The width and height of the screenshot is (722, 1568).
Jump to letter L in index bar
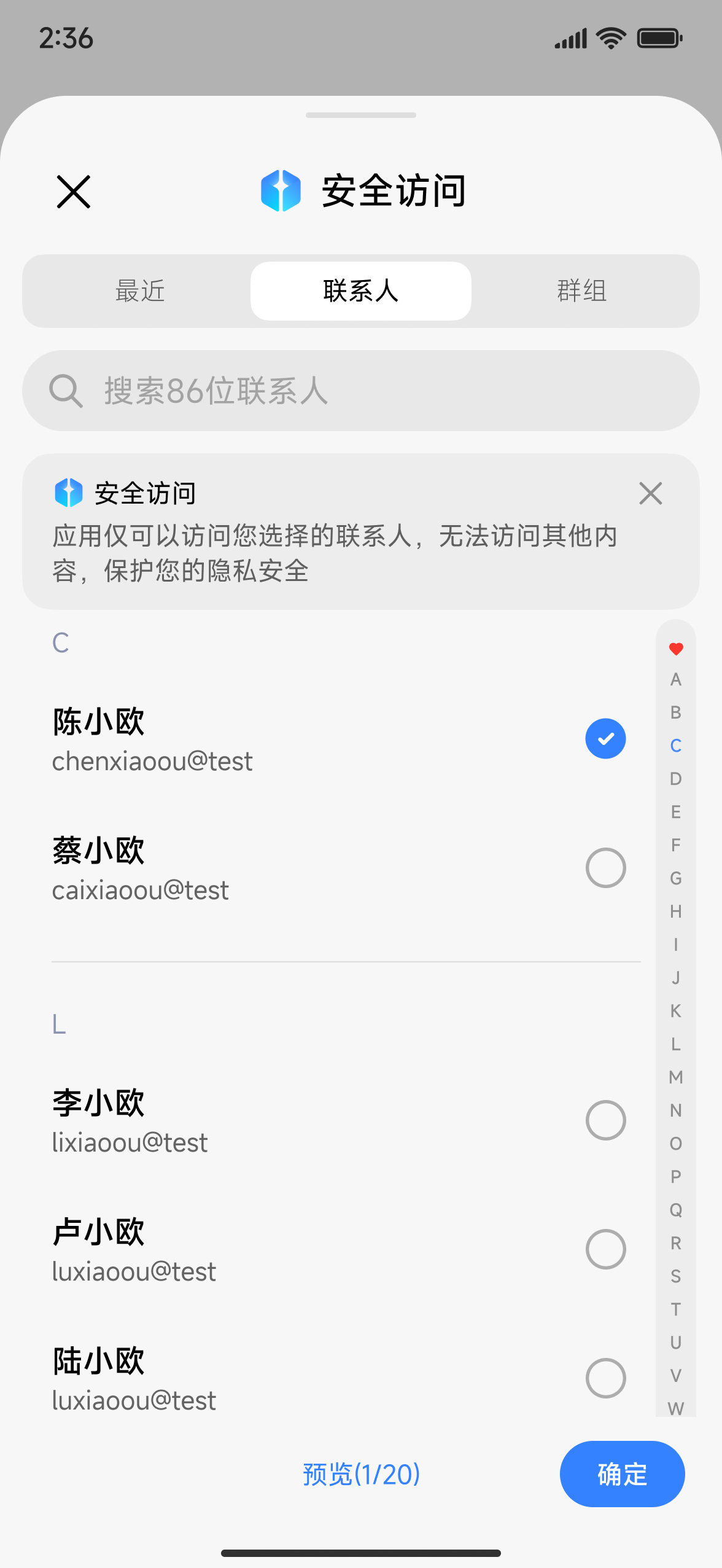click(x=676, y=1044)
